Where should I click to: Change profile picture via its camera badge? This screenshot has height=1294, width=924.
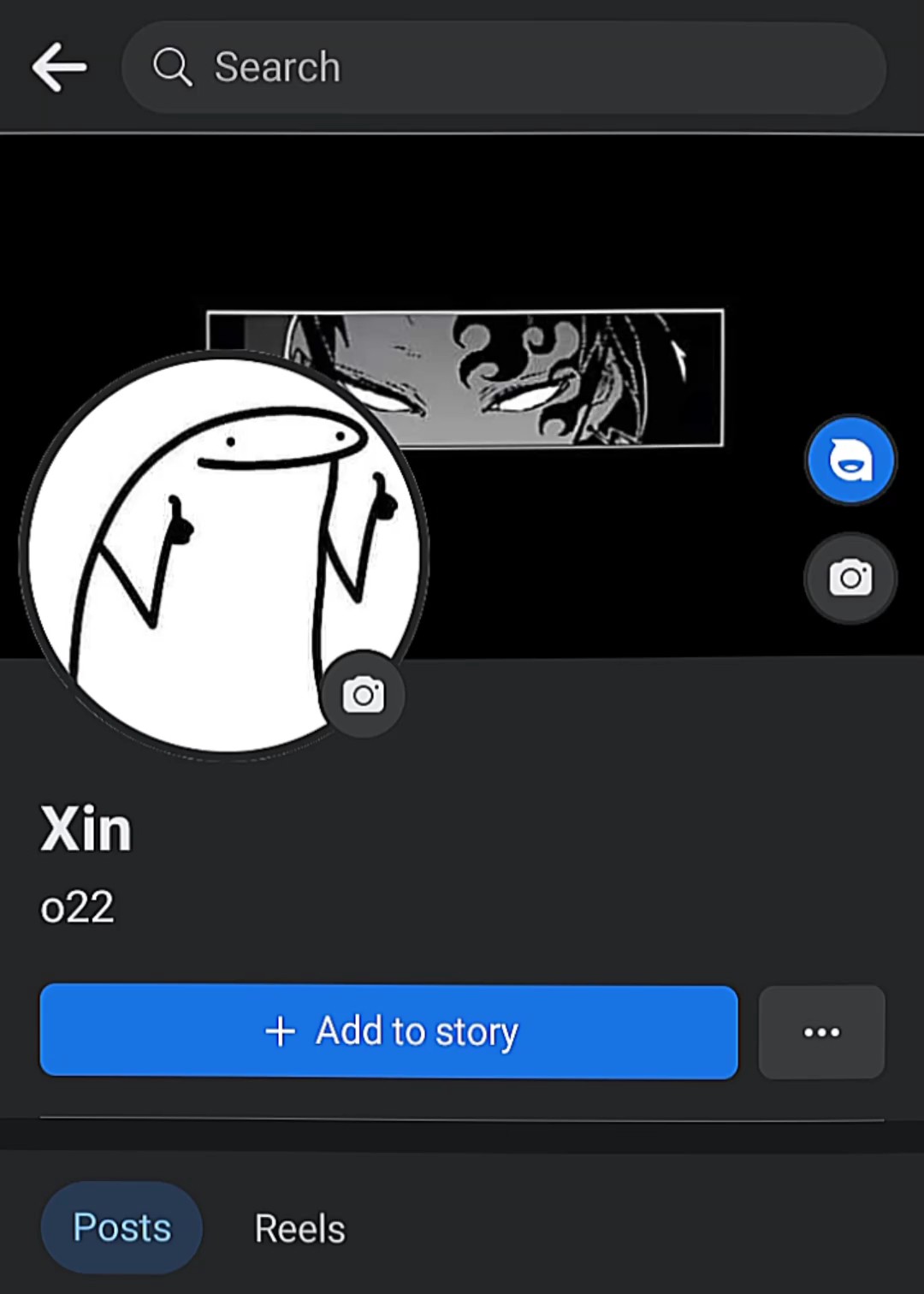[363, 694]
